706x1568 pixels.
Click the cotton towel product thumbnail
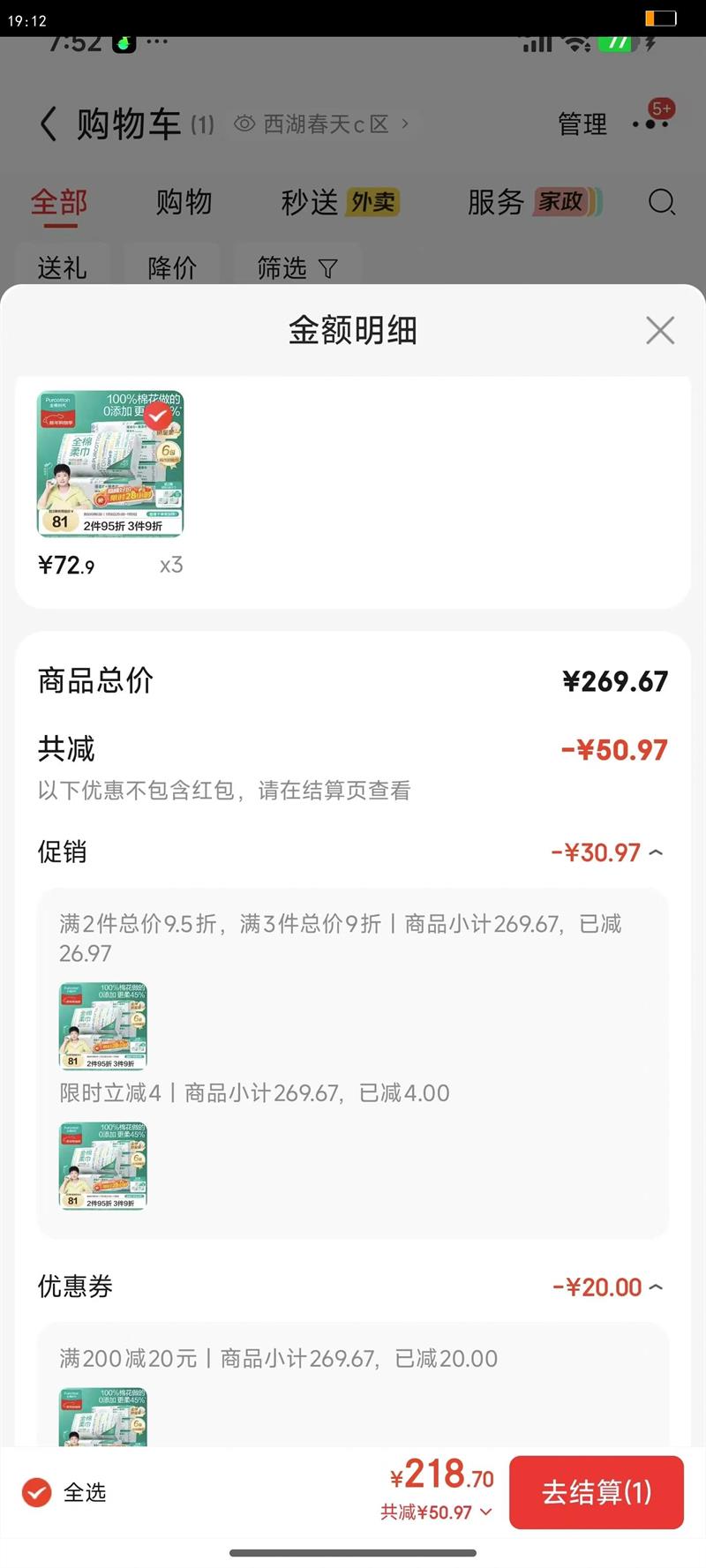pyautogui.click(x=109, y=465)
